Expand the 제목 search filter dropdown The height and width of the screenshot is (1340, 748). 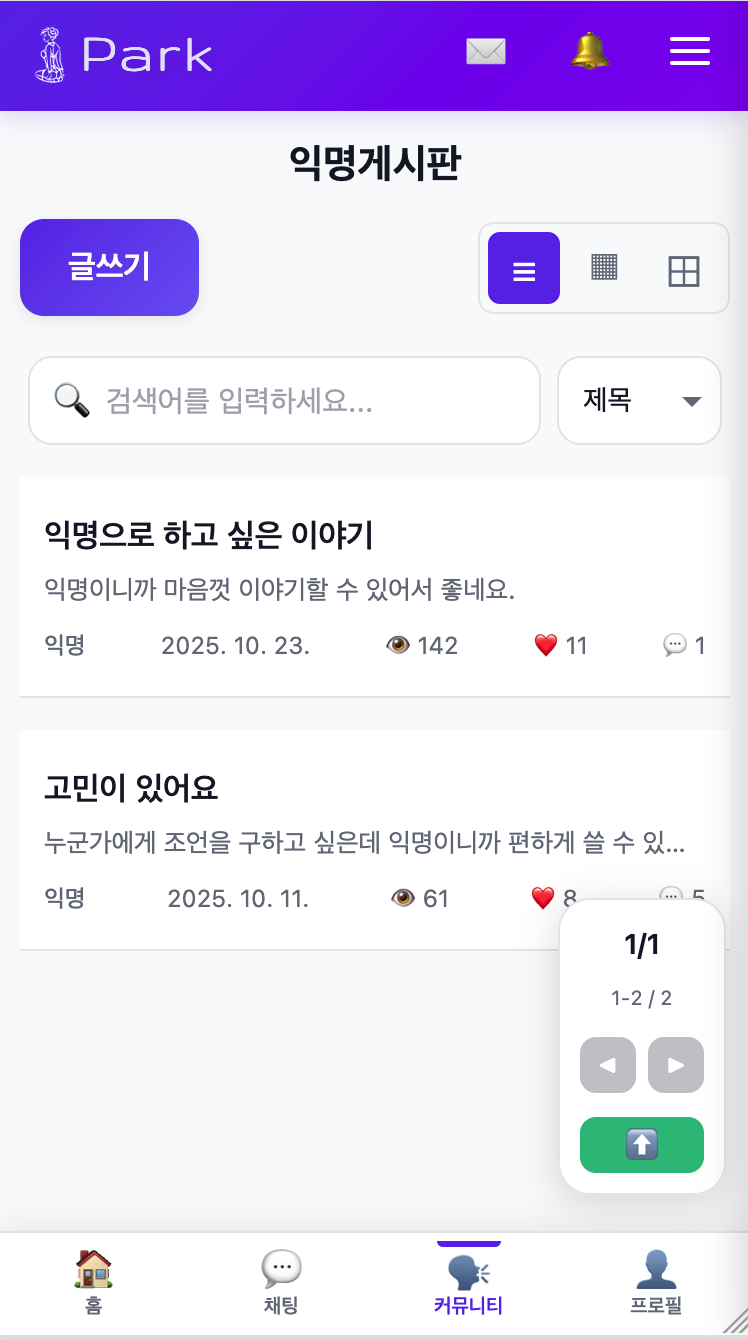640,401
